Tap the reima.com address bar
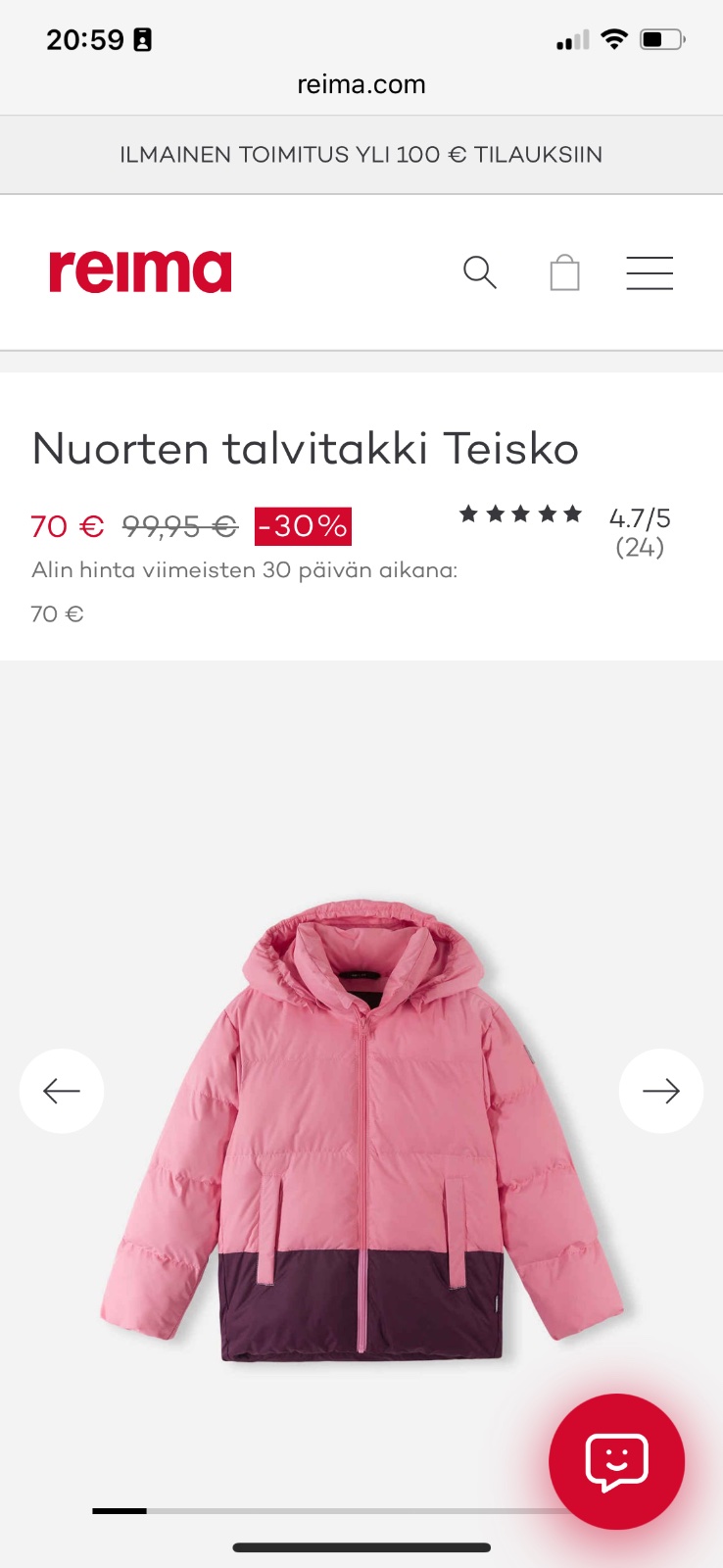Image resolution: width=723 pixels, height=1568 pixels. point(361,84)
